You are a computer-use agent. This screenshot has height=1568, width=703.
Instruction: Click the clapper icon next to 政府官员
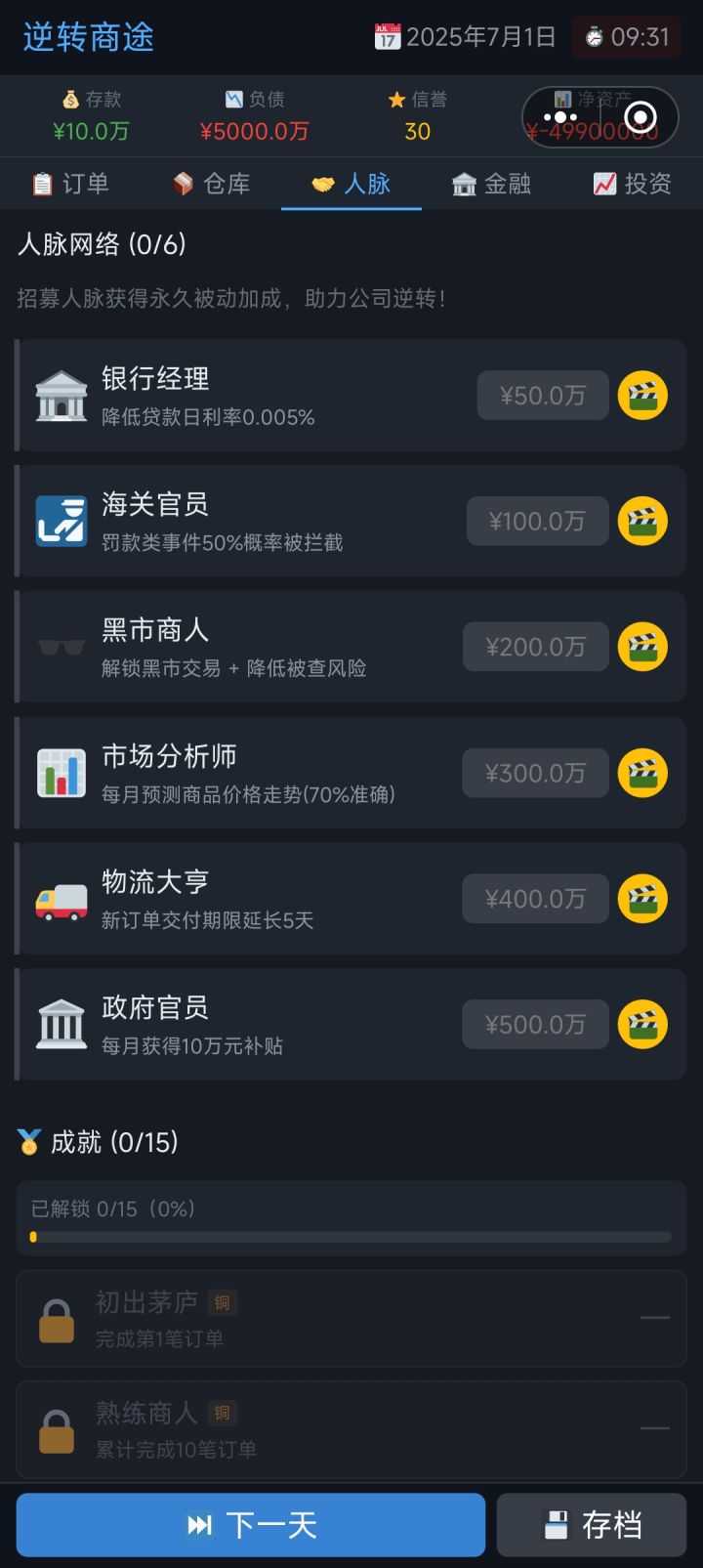click(x=642, y=1024)
